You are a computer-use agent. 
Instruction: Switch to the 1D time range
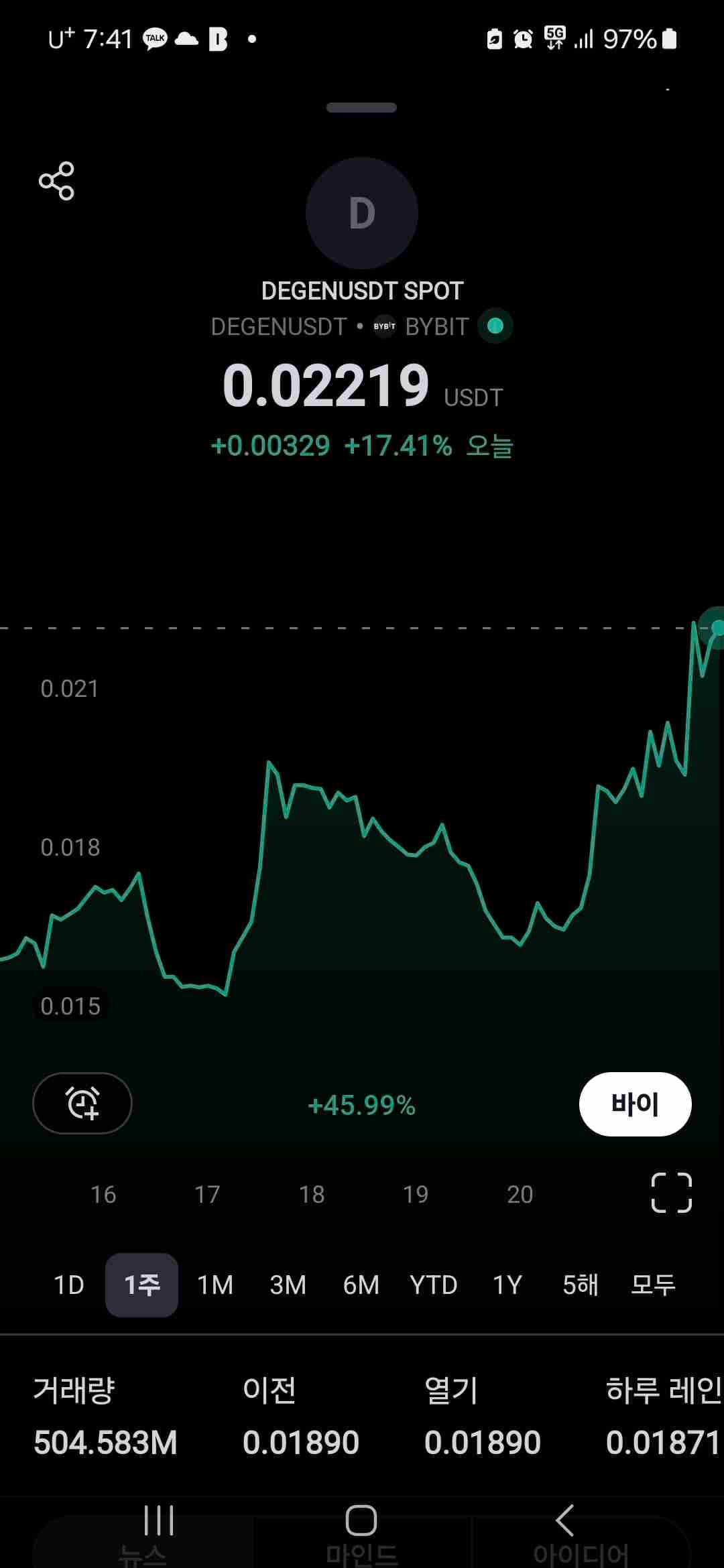click(x=68, y=1285)
